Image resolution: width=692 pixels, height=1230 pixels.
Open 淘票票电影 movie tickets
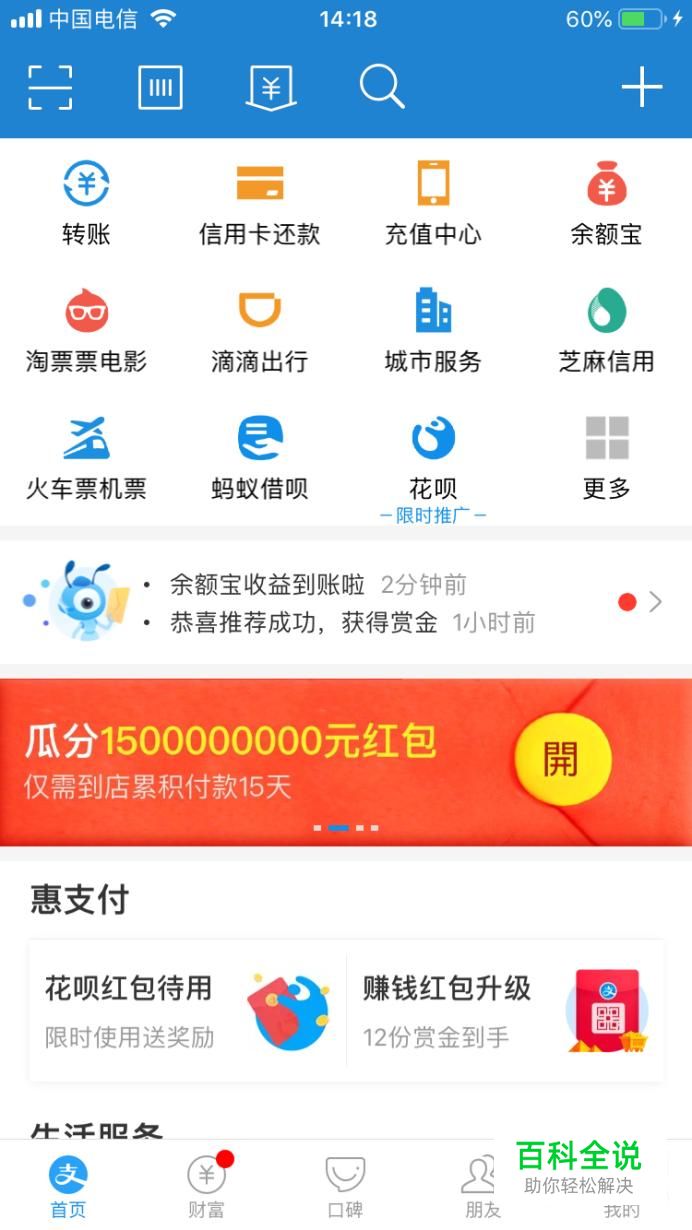coord(86,331)
